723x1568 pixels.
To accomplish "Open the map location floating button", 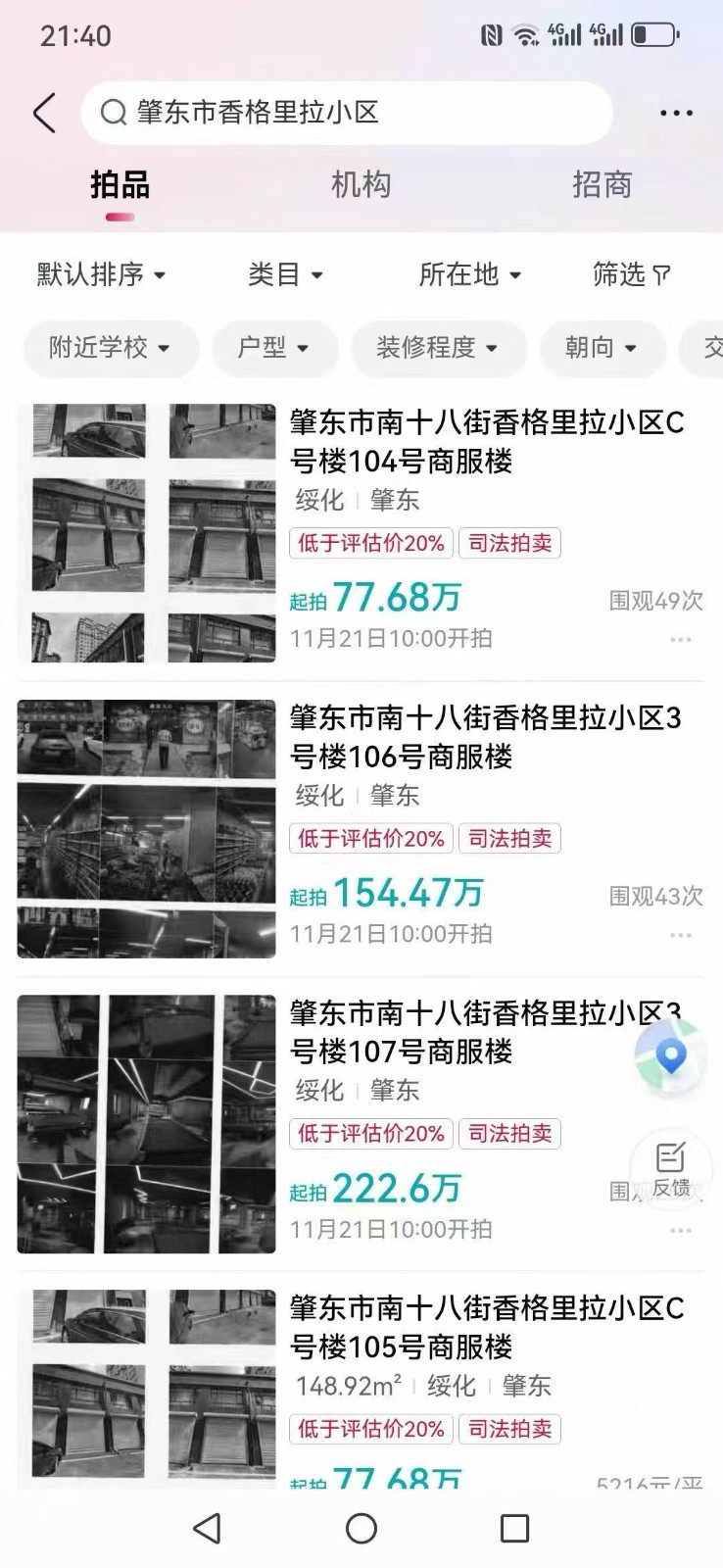I will click(671, 1057).
